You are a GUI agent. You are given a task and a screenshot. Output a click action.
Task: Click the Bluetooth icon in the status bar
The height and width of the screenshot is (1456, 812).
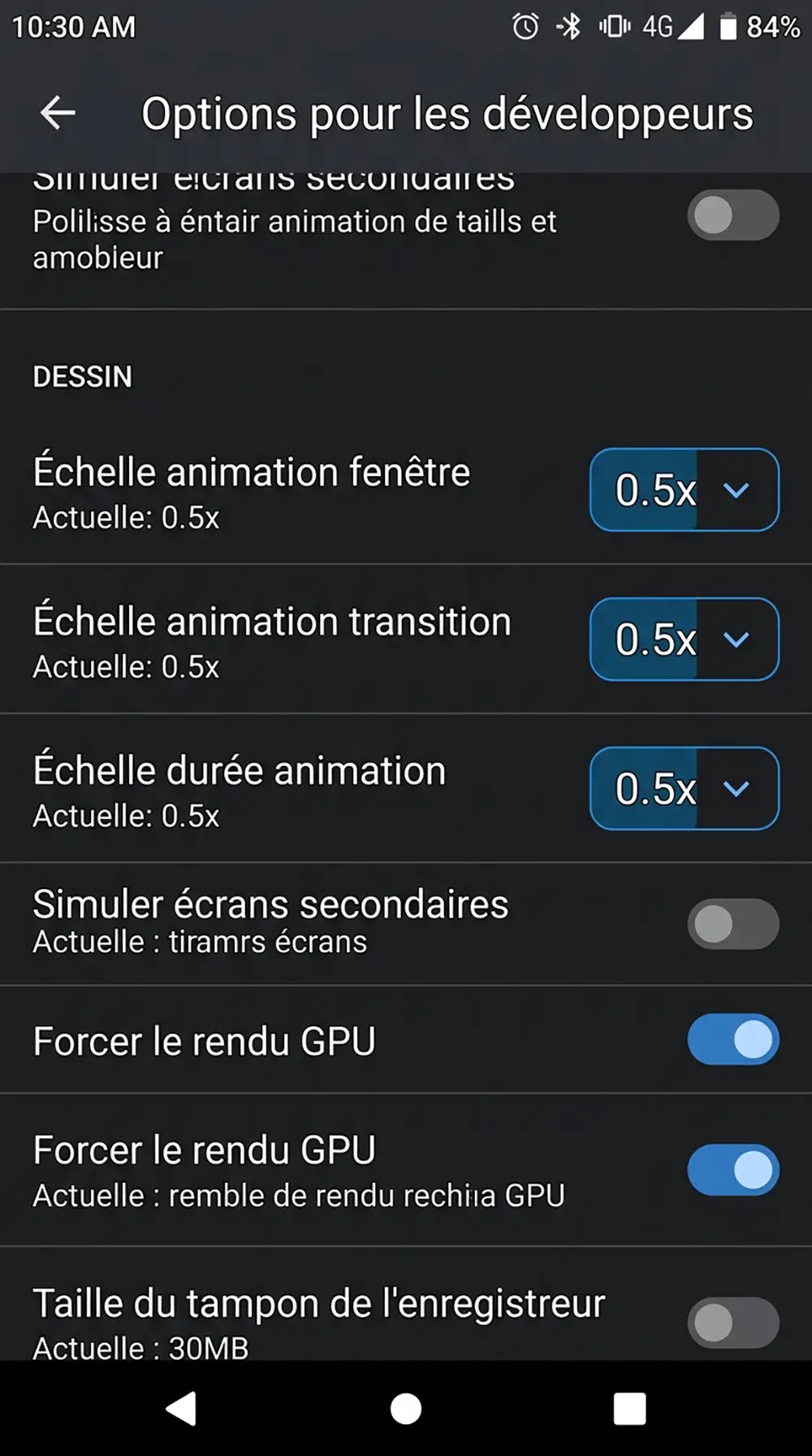tap(571, 27)
